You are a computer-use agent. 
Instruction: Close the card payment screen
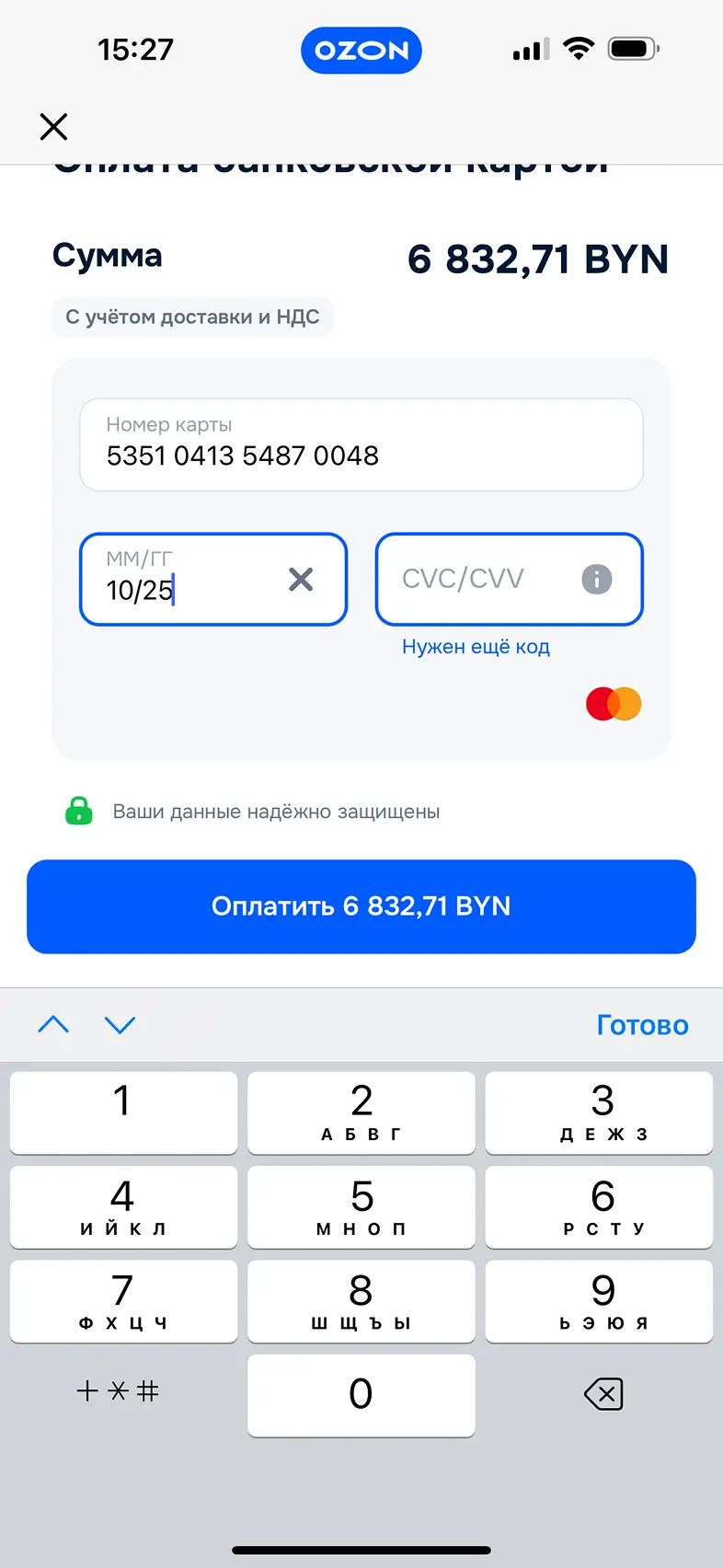(x=54, y=126)
